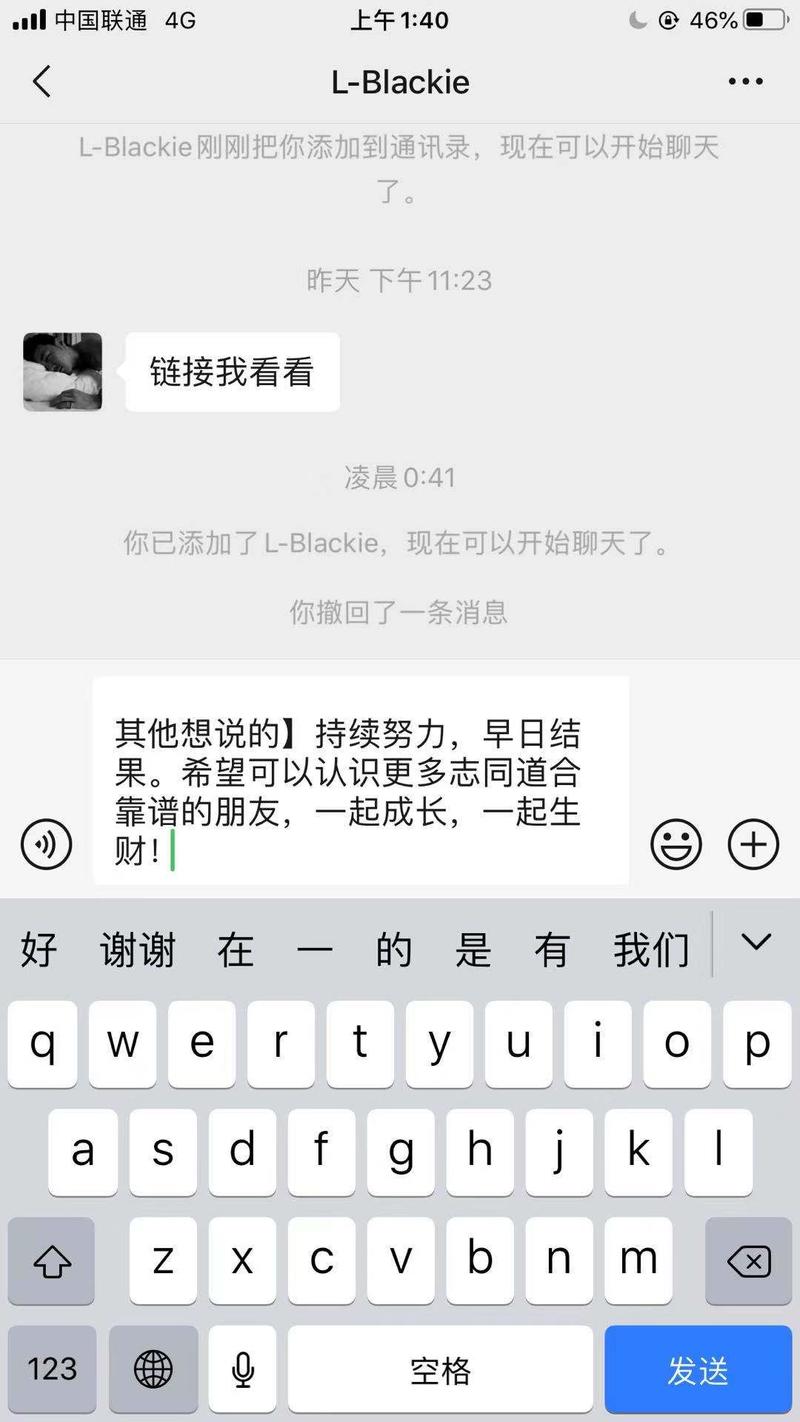Screen dimensions: 800x1422
Task: Tap the 发送 button to send message
Action: coord(696,1369)
